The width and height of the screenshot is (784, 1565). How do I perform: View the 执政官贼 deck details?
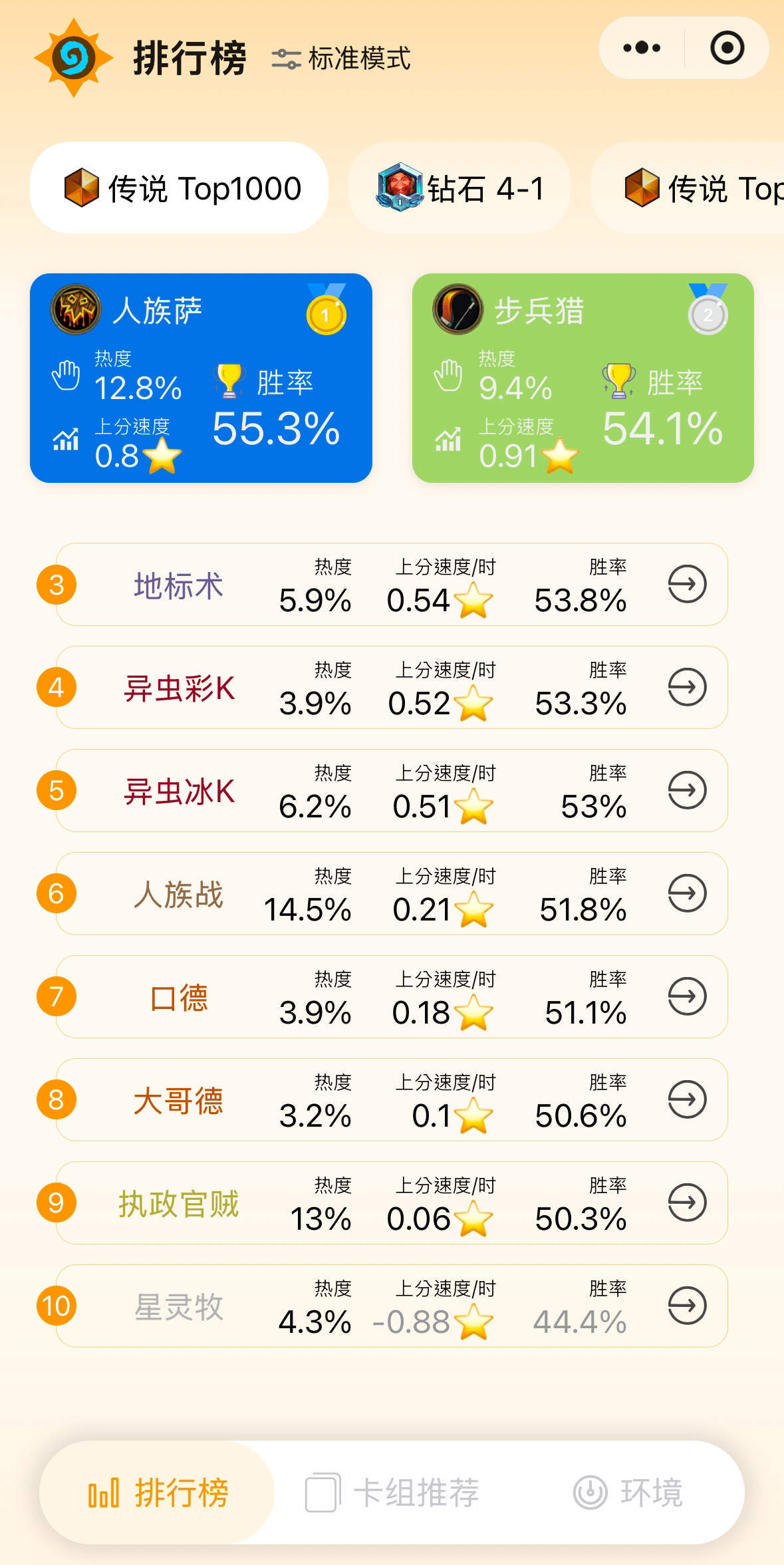pyautogui.click(x=392, y=1203)
